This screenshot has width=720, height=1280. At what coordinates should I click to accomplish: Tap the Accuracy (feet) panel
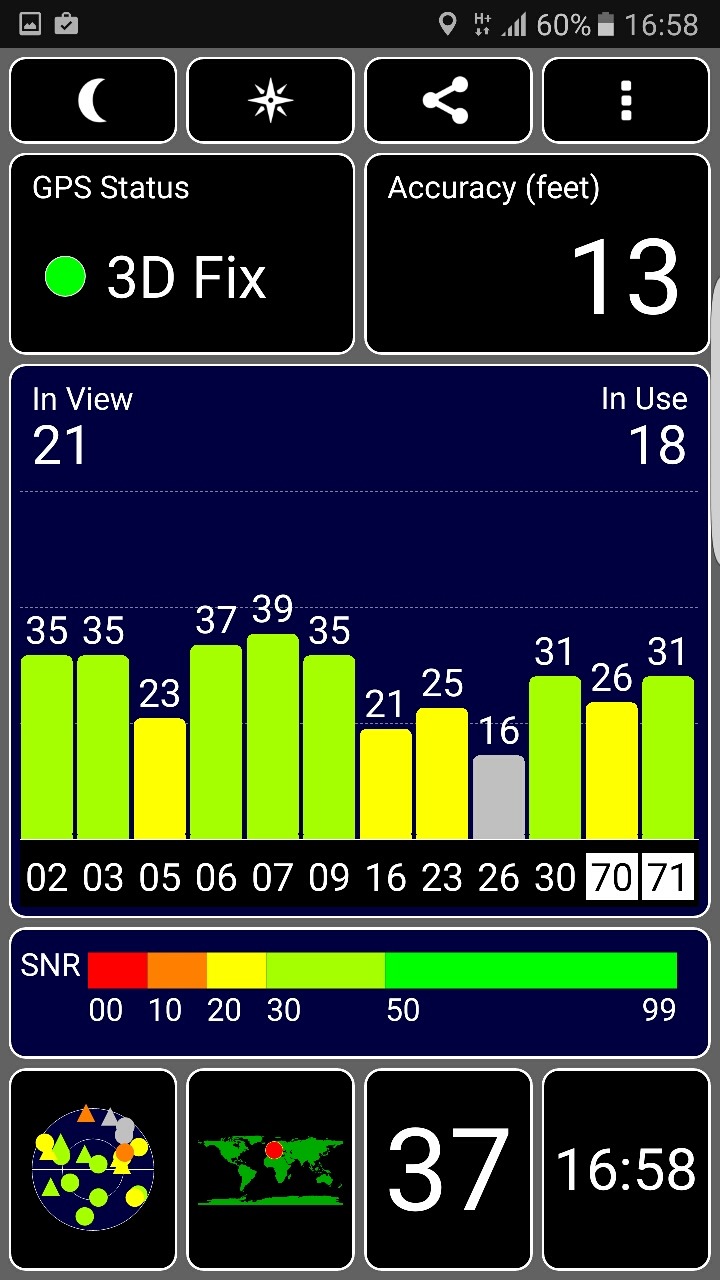pyautogui.click(x=537, y=254)
